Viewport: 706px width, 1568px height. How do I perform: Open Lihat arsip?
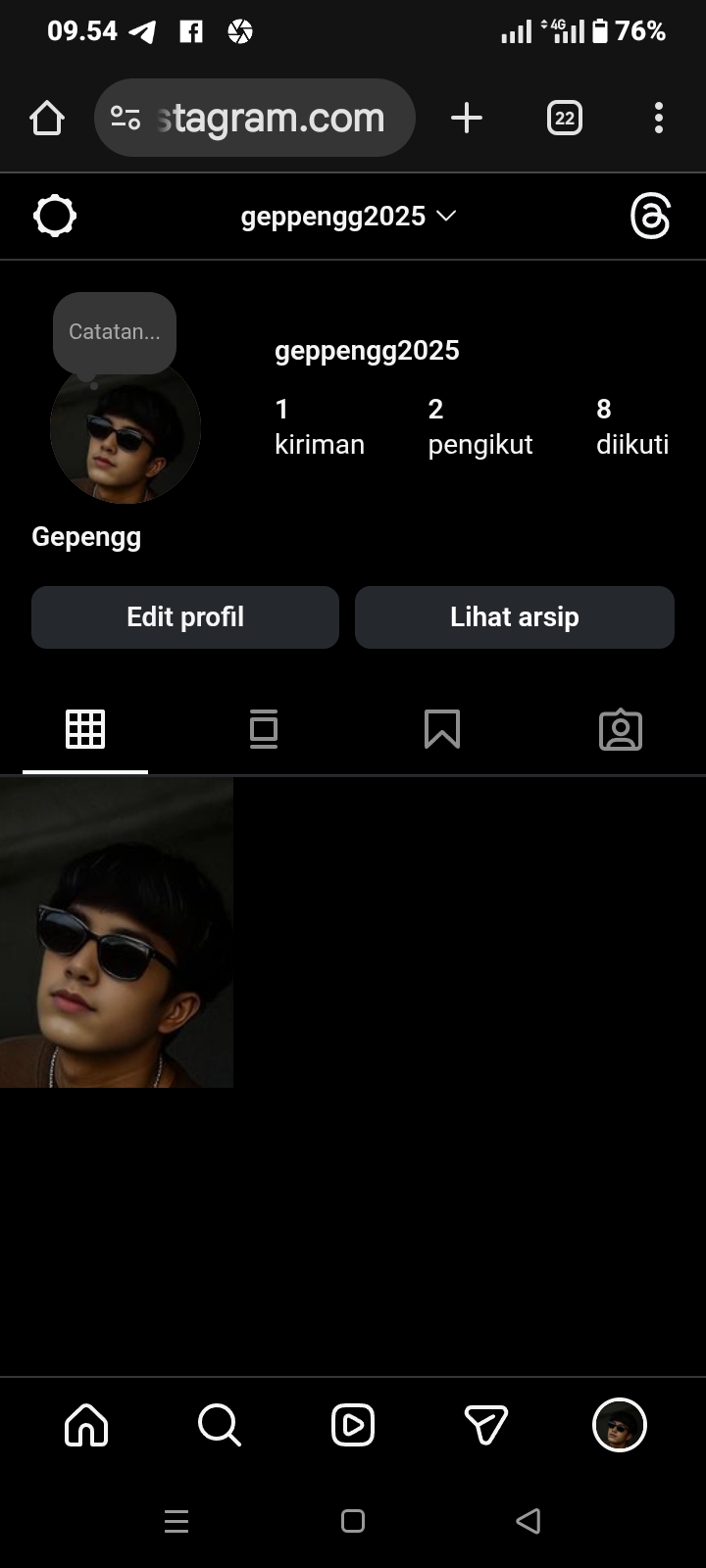pyautogui.click(x=515, y=617)
